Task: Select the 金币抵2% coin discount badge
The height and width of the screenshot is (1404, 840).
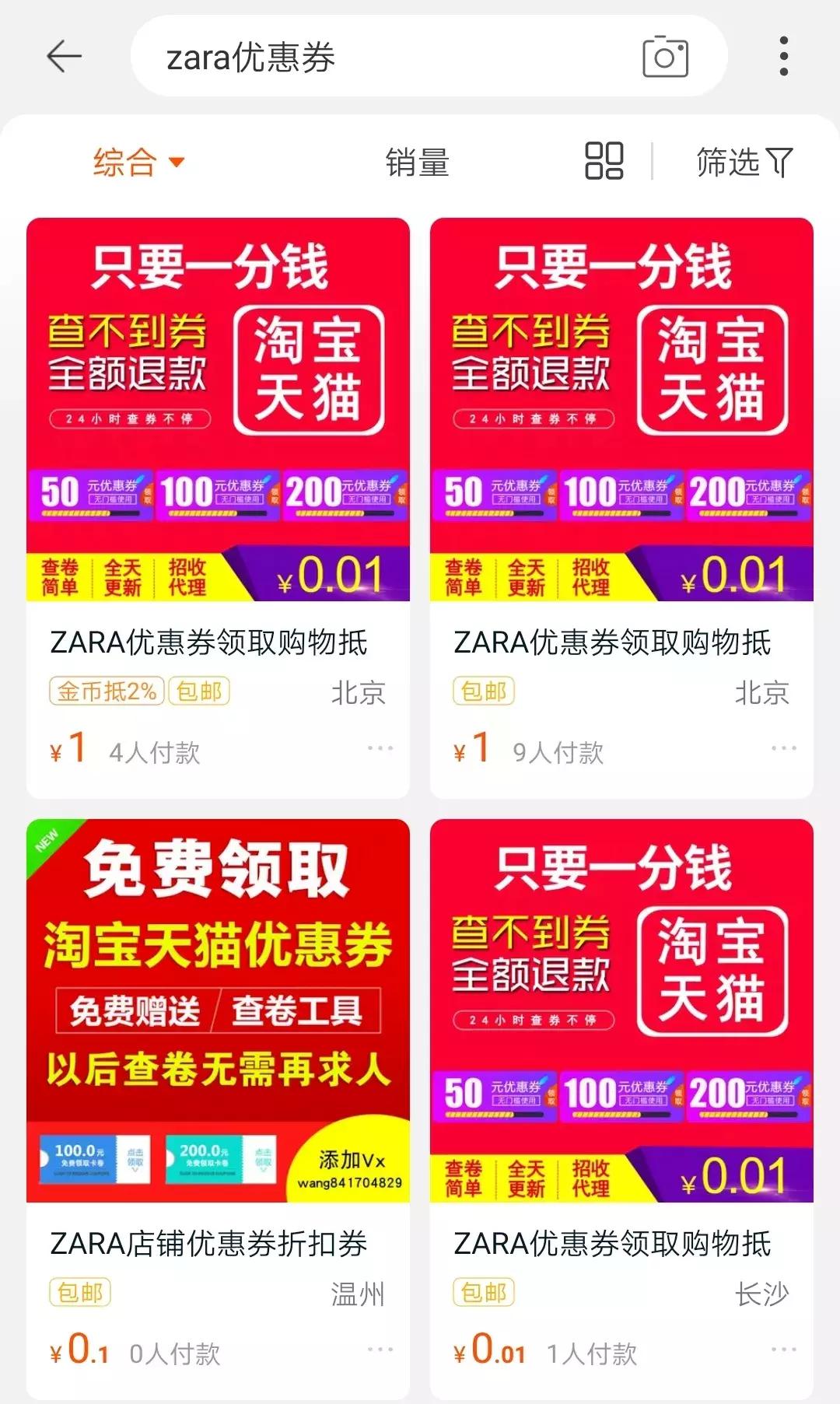Action: pyautogui.click(x=104, y=689)
